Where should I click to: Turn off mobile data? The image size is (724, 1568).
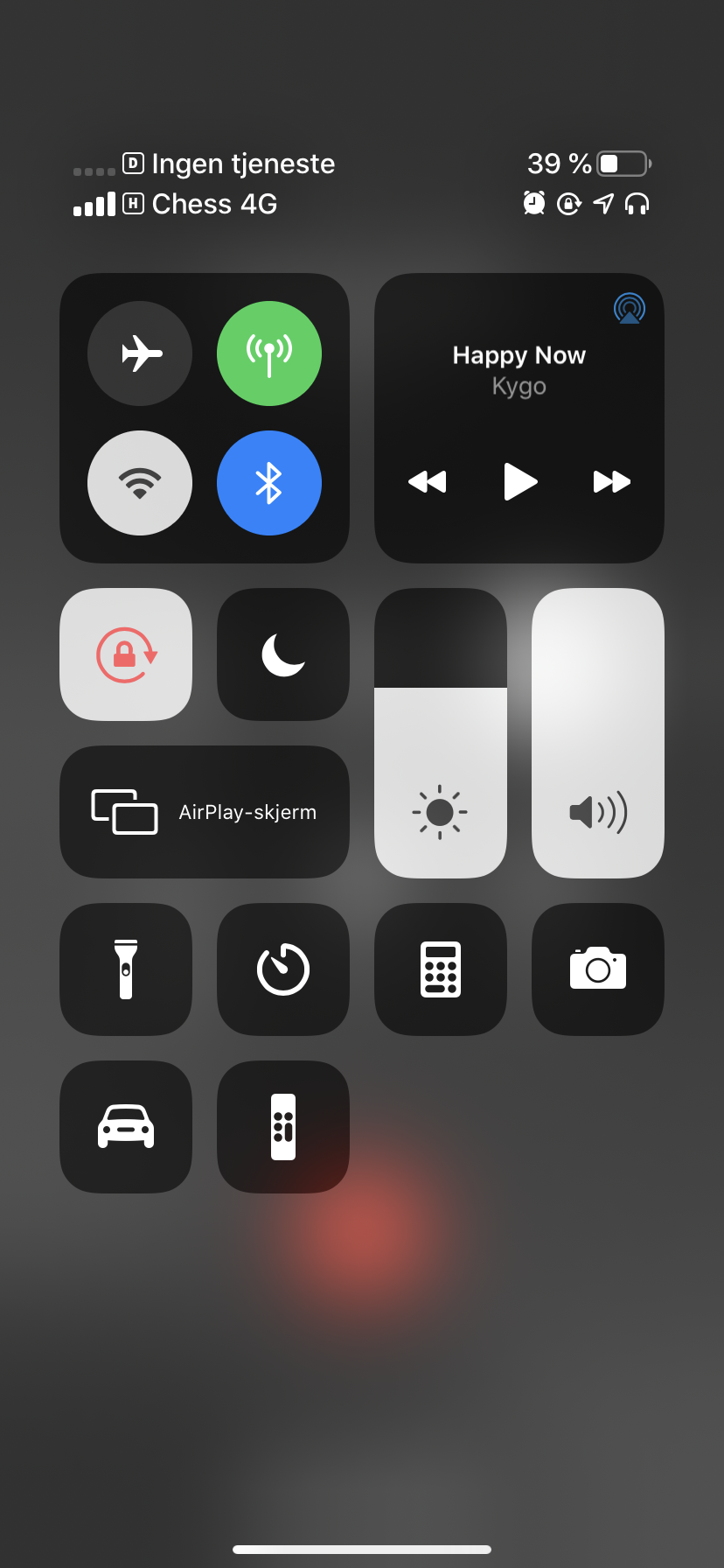269,353
